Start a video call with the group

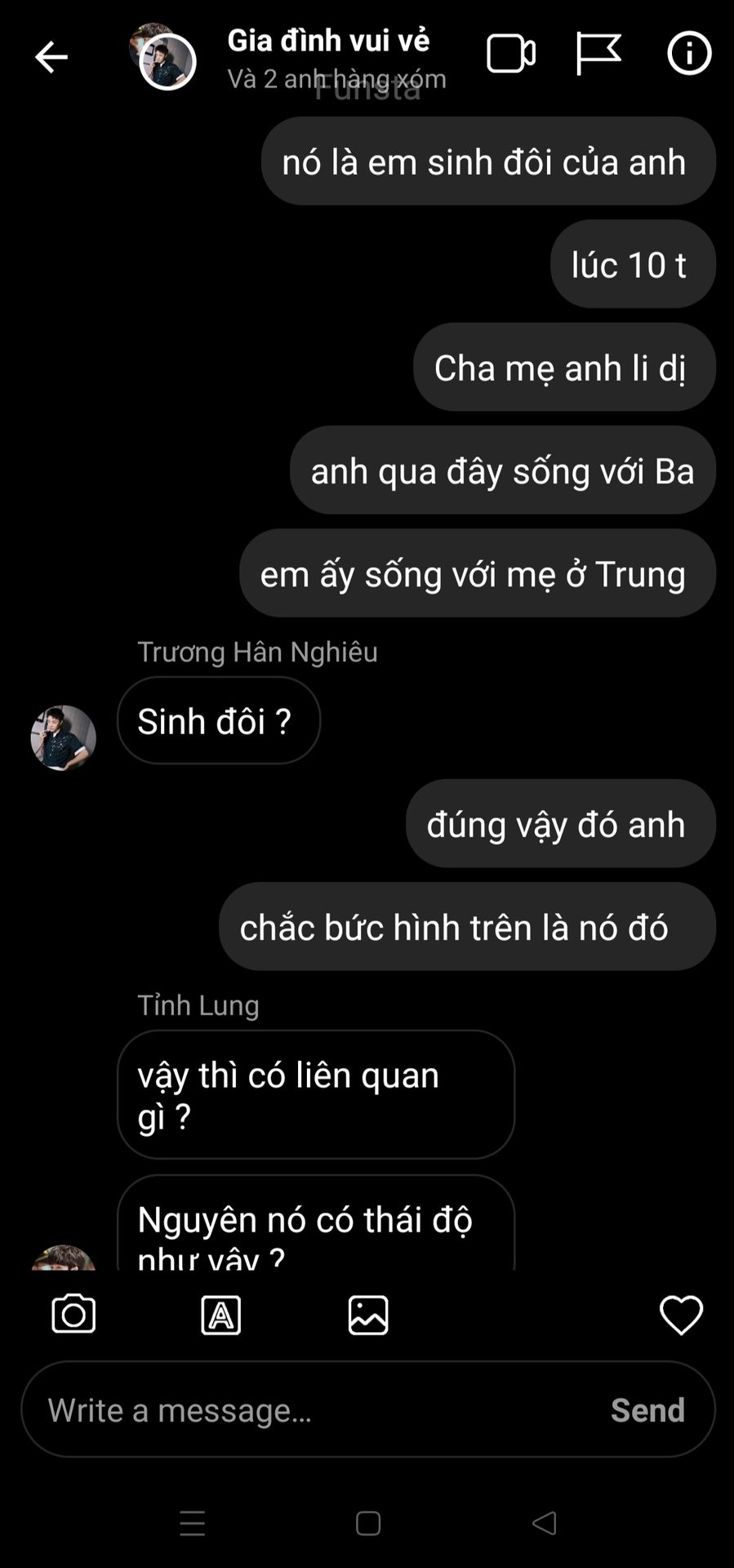click(511, 55)
